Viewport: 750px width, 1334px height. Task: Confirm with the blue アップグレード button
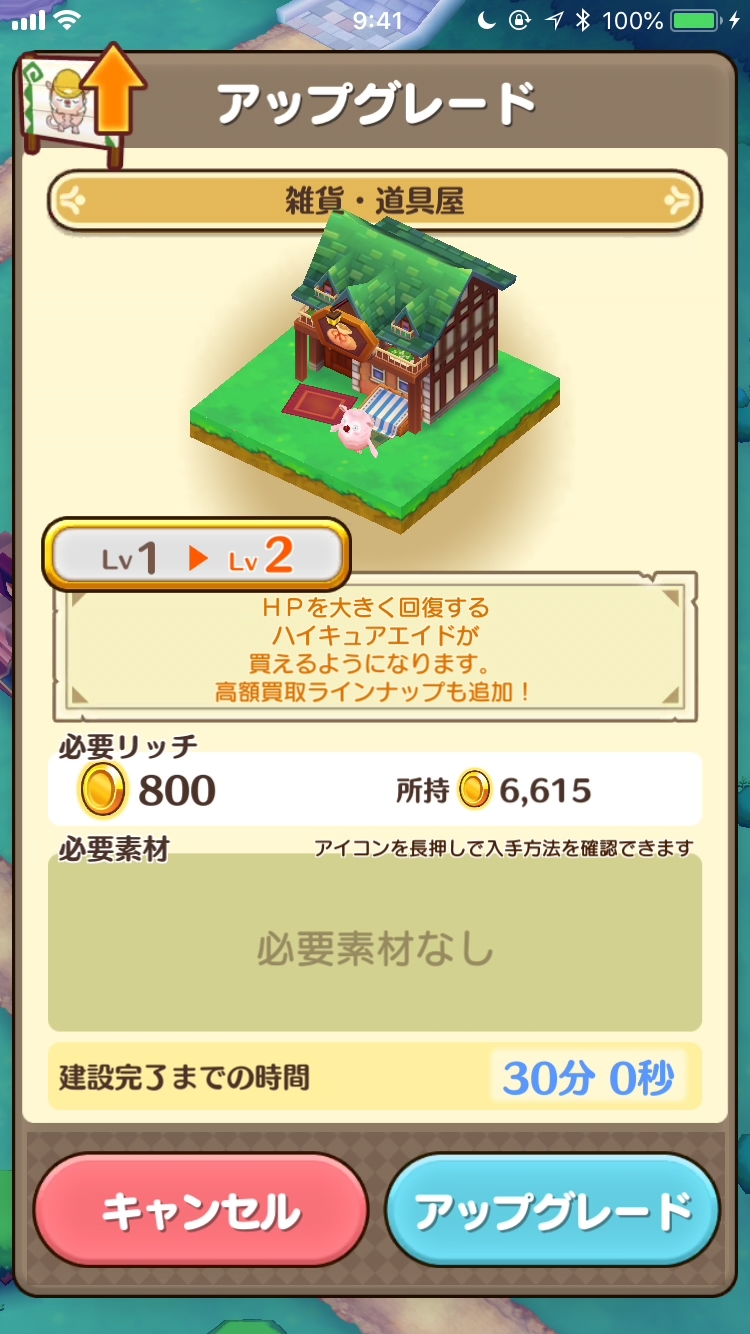click(552, 1211)
